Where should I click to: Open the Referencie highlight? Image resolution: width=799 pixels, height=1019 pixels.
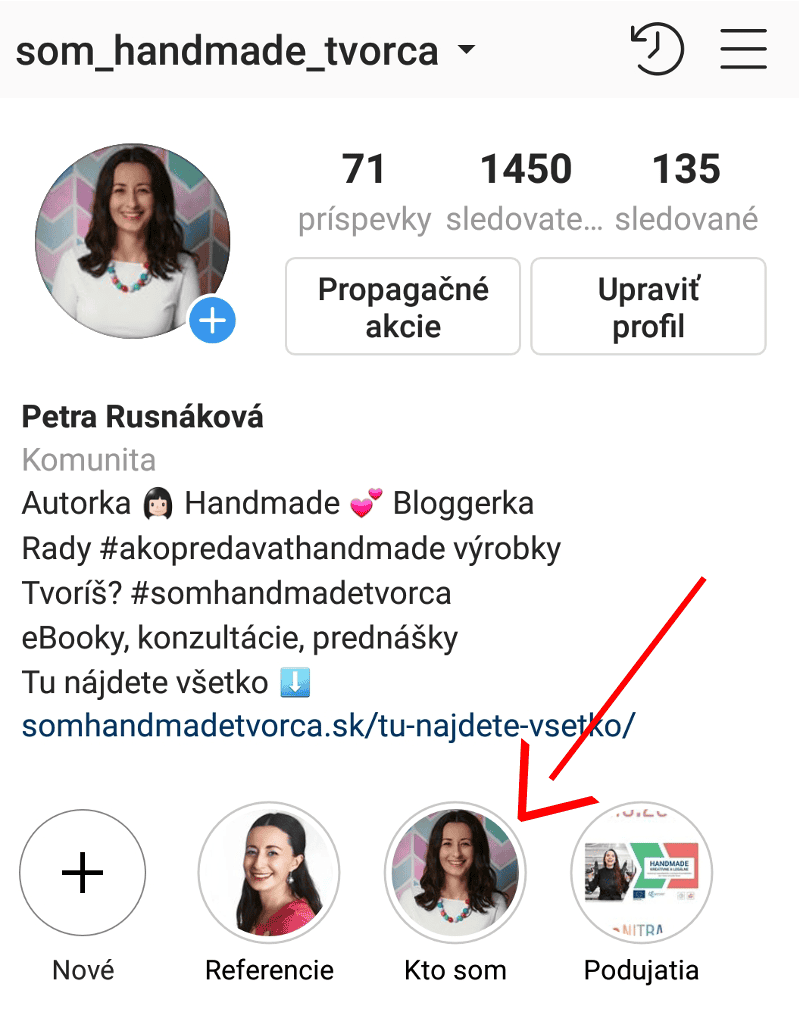pyautogui.click(x=269, y=873)
